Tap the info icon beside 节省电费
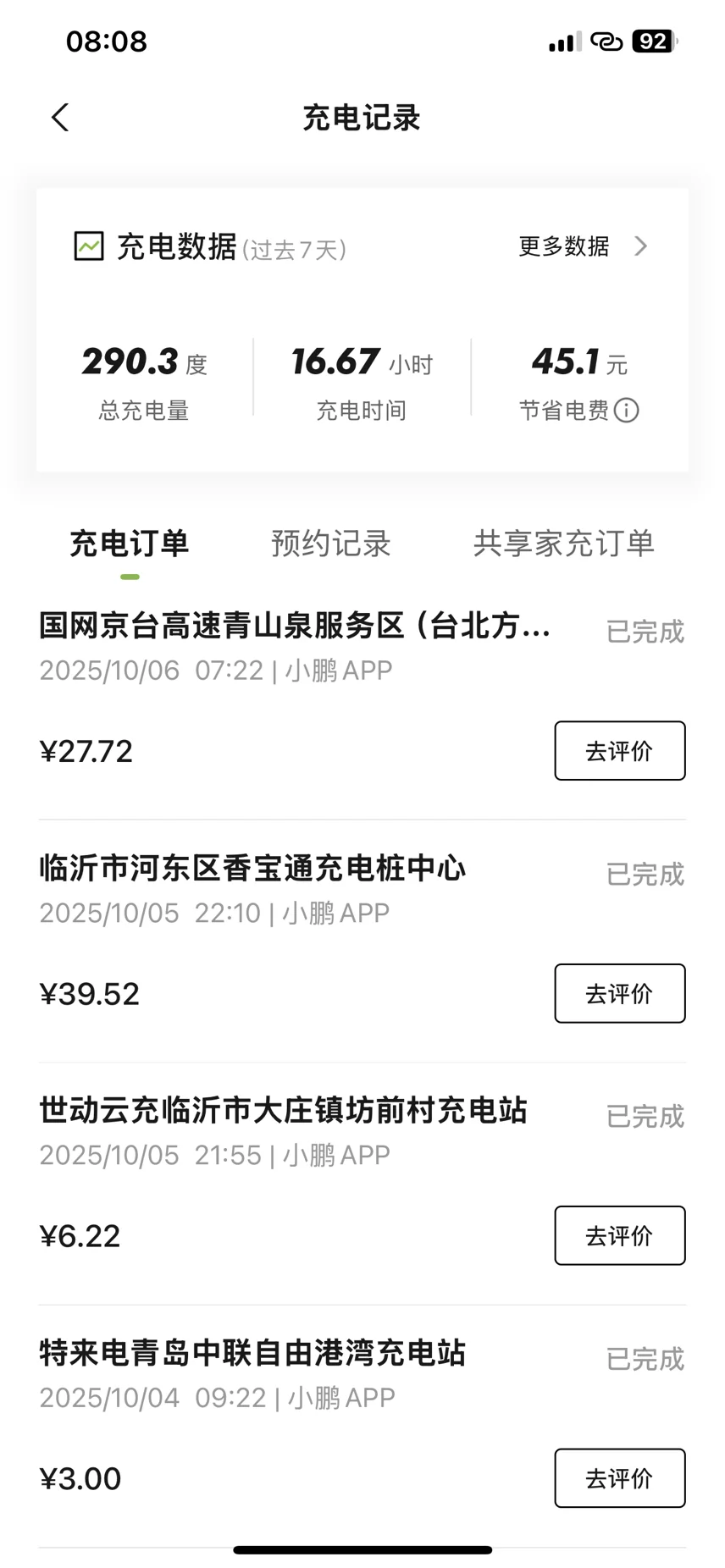Screen dimensions: 725x1568 tap(626, 411)
